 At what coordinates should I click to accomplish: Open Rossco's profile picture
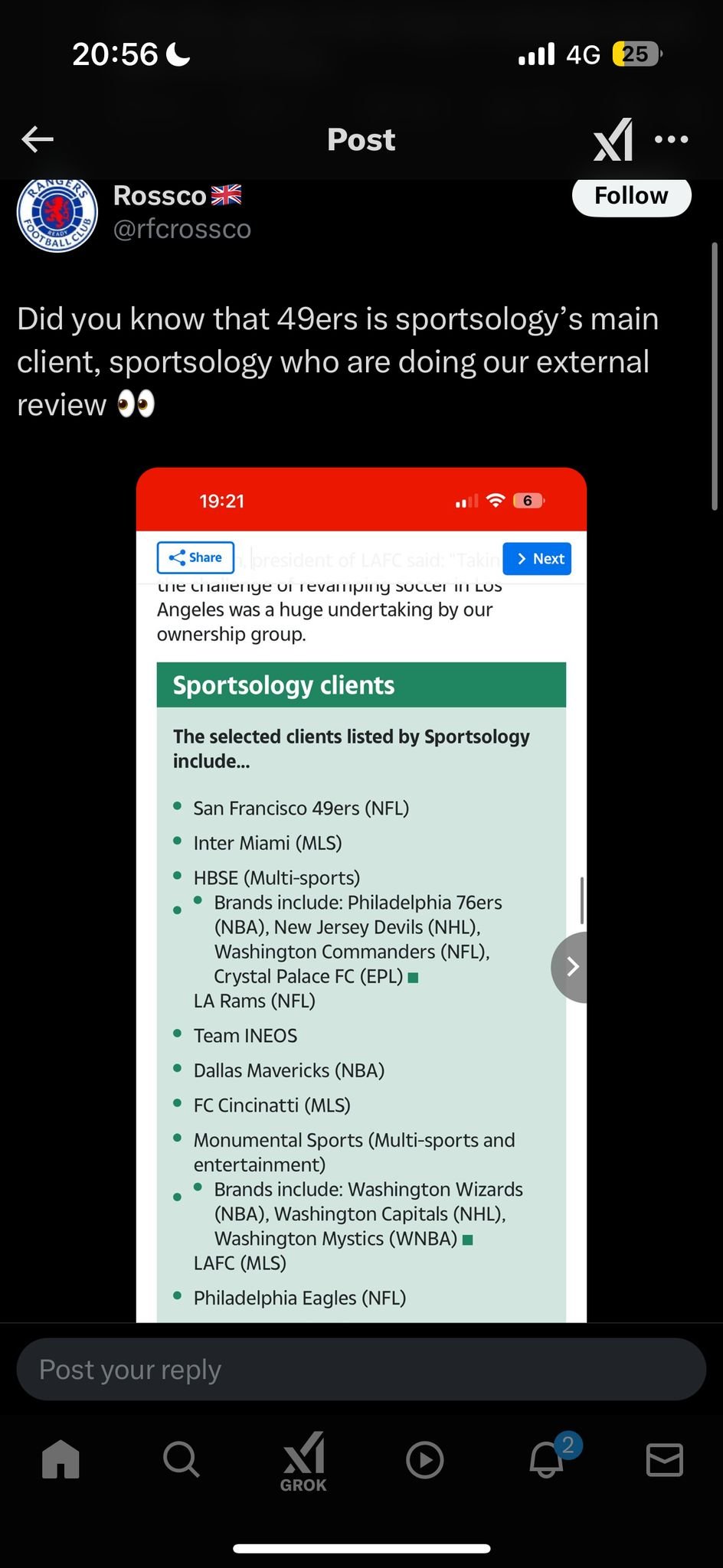click(x=57, y=214)
